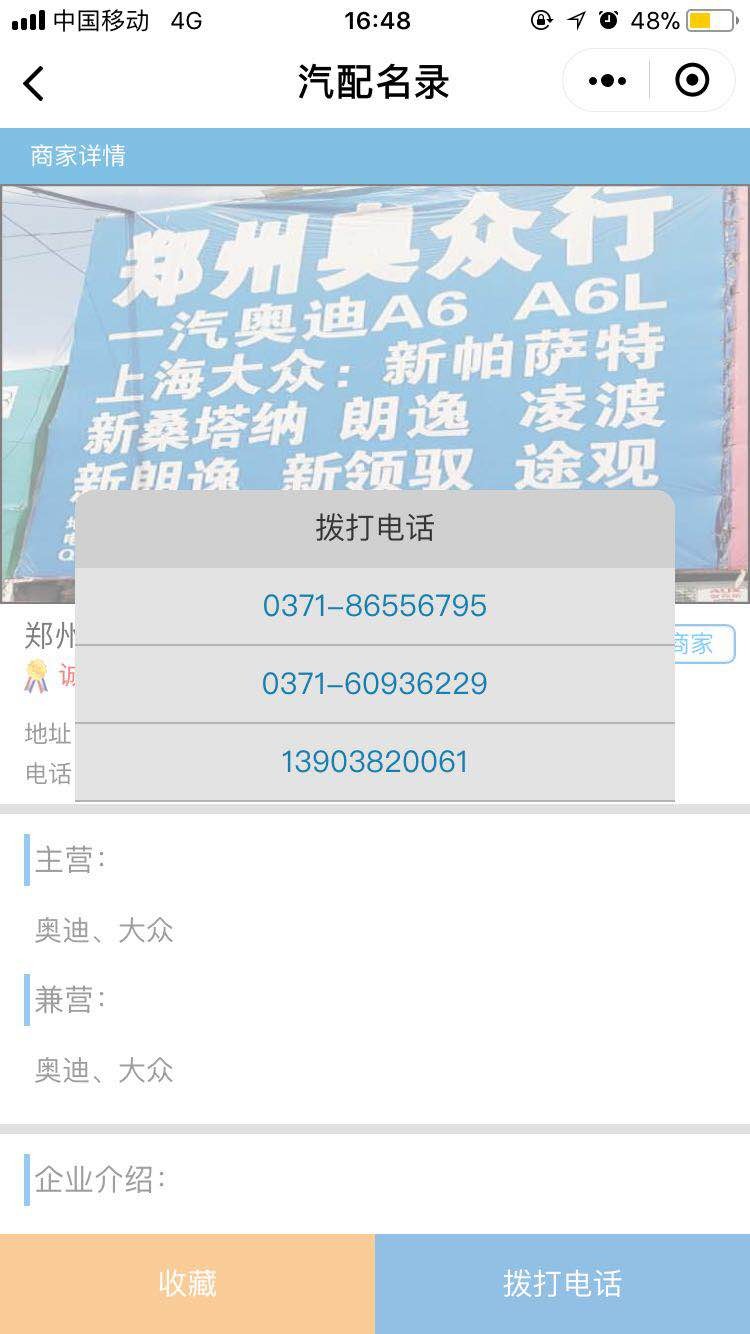Tap the 收藏 button to favorite merchant

[x=187, y=1283]
